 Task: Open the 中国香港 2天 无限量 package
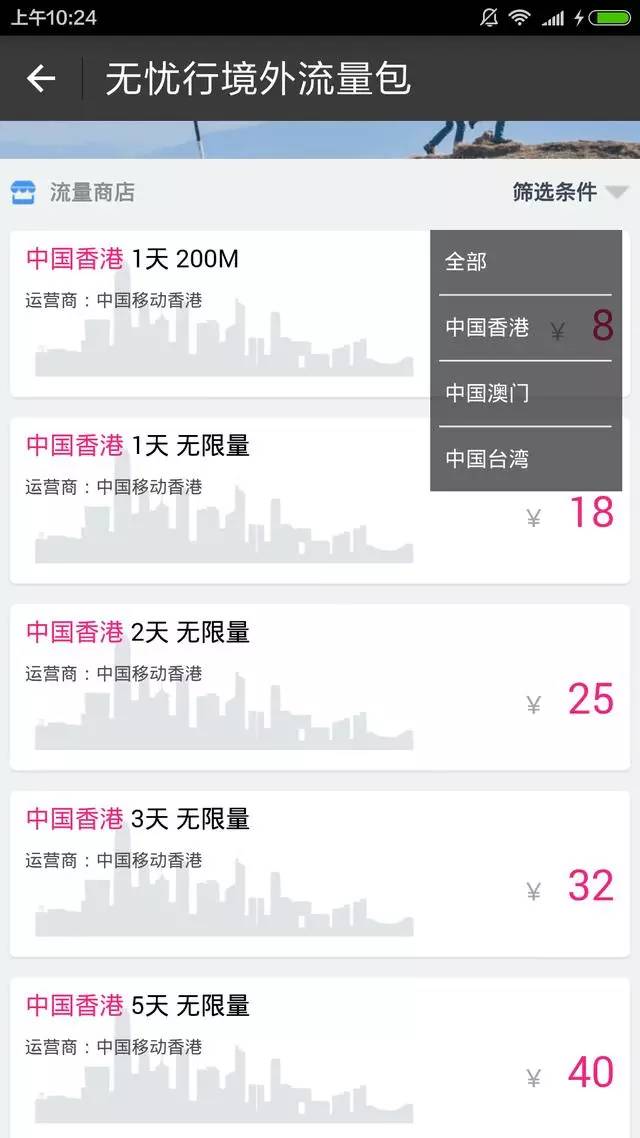(300, 687)
